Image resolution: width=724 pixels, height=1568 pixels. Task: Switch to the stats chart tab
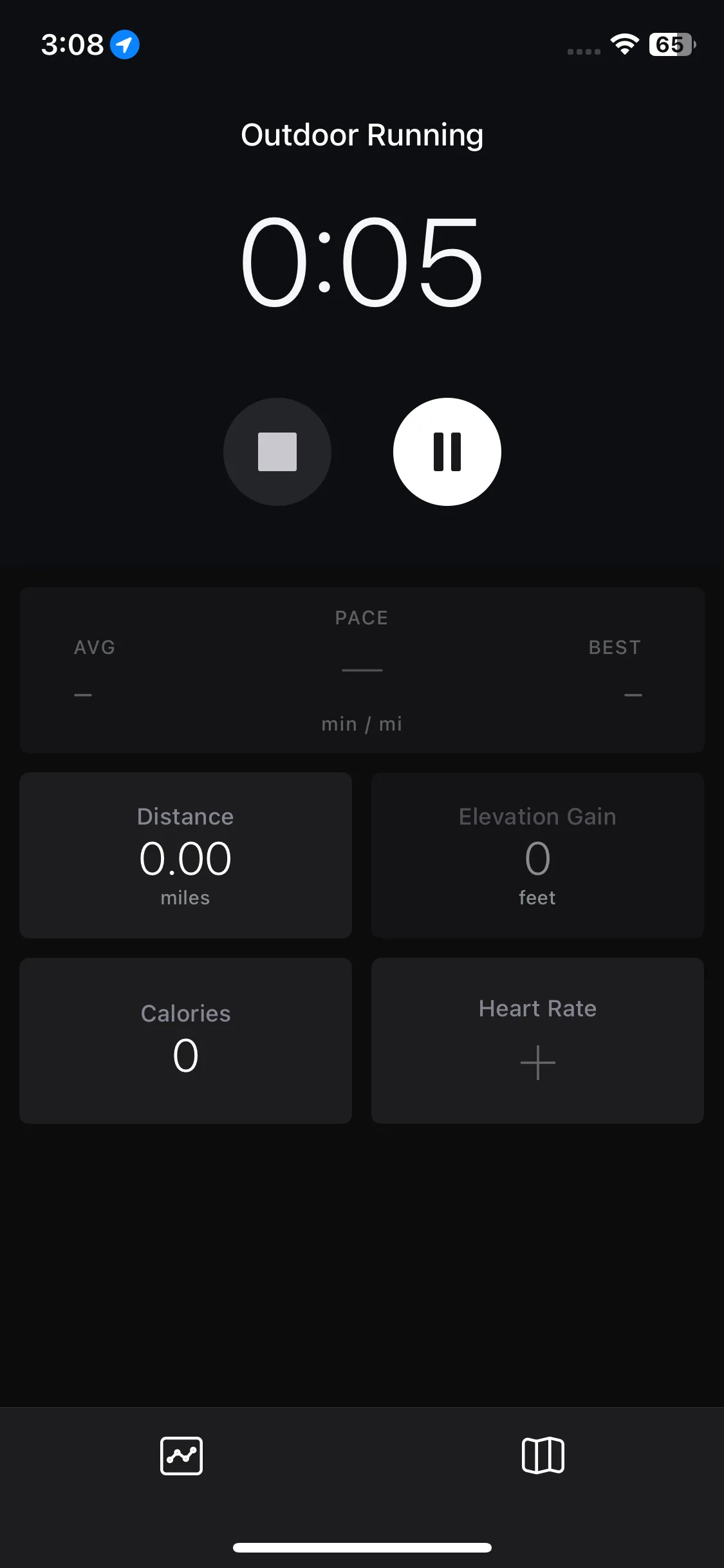181,1455
